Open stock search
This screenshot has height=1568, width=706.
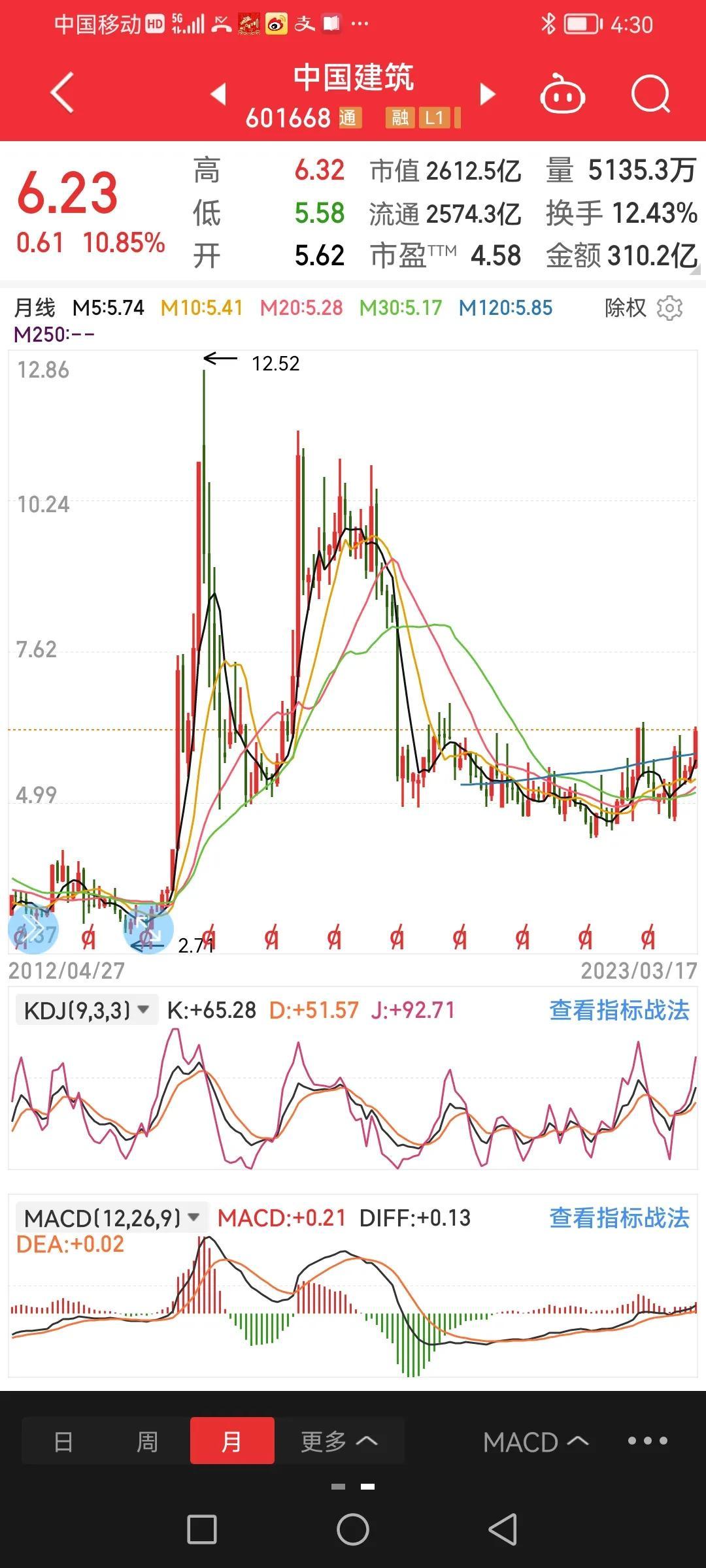tap(650, 95)
